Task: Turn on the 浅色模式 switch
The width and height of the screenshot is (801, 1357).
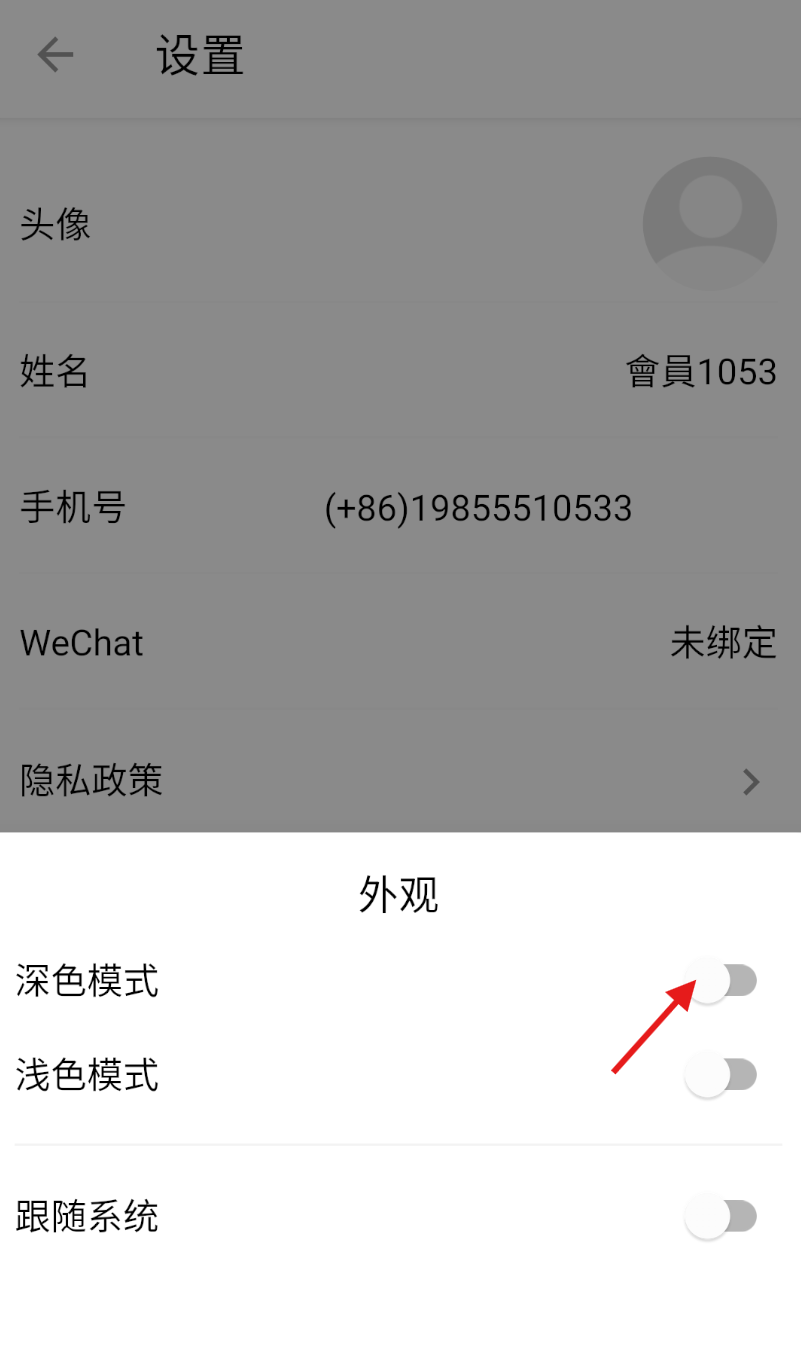Action: click(721, 1076)
